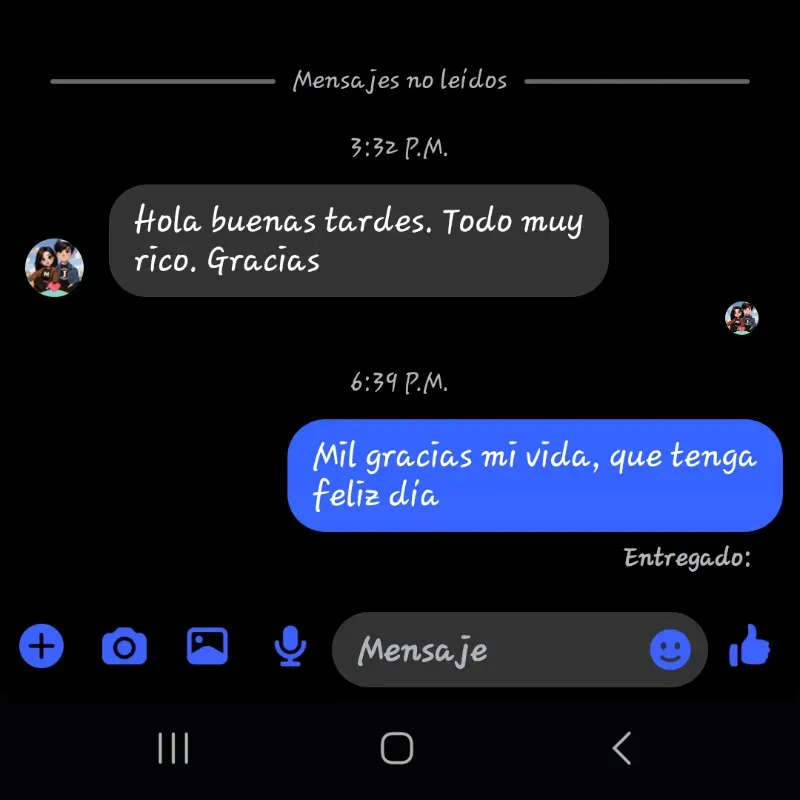
Task: Go to the home screen
Action: pyautogui.click(x=397, y=747)
